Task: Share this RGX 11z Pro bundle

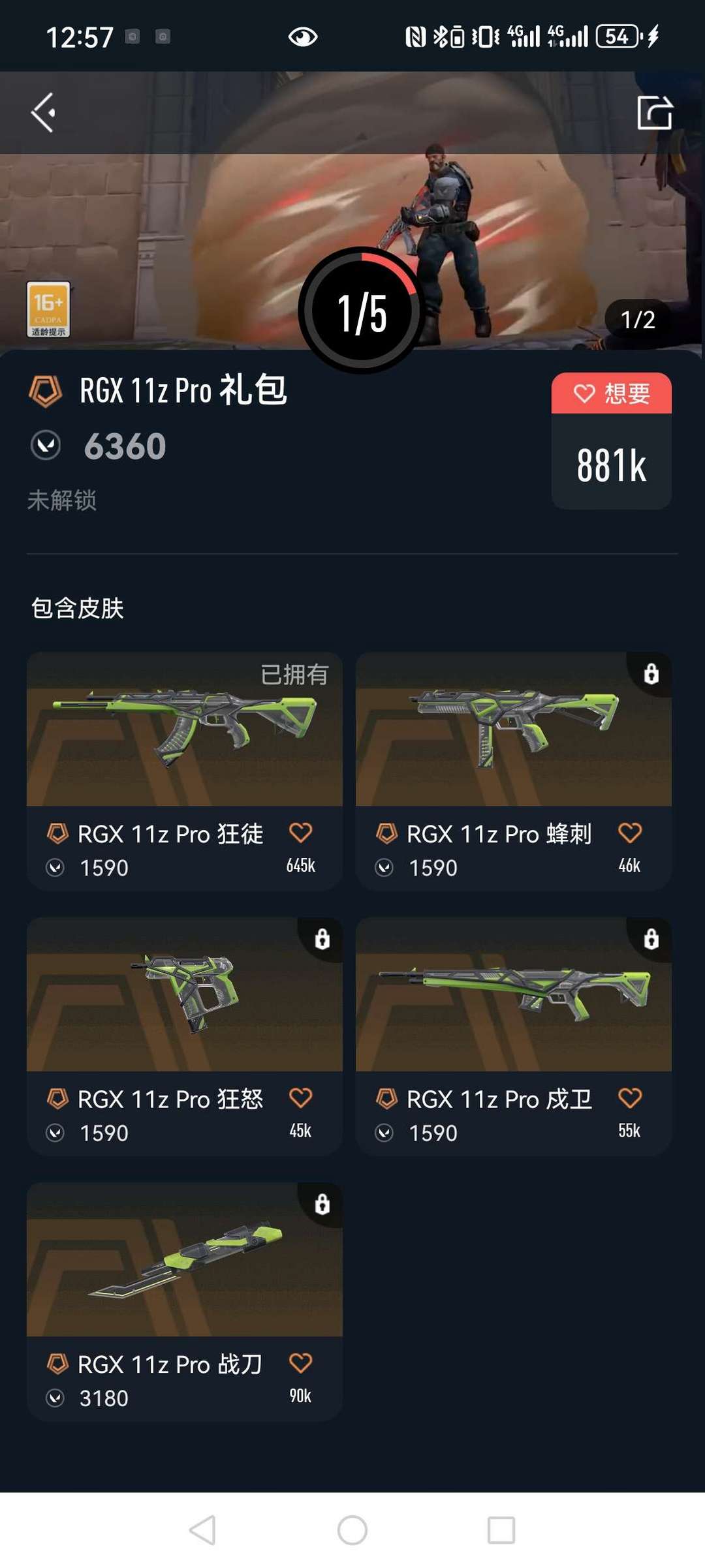Action: tap(655, 112)
